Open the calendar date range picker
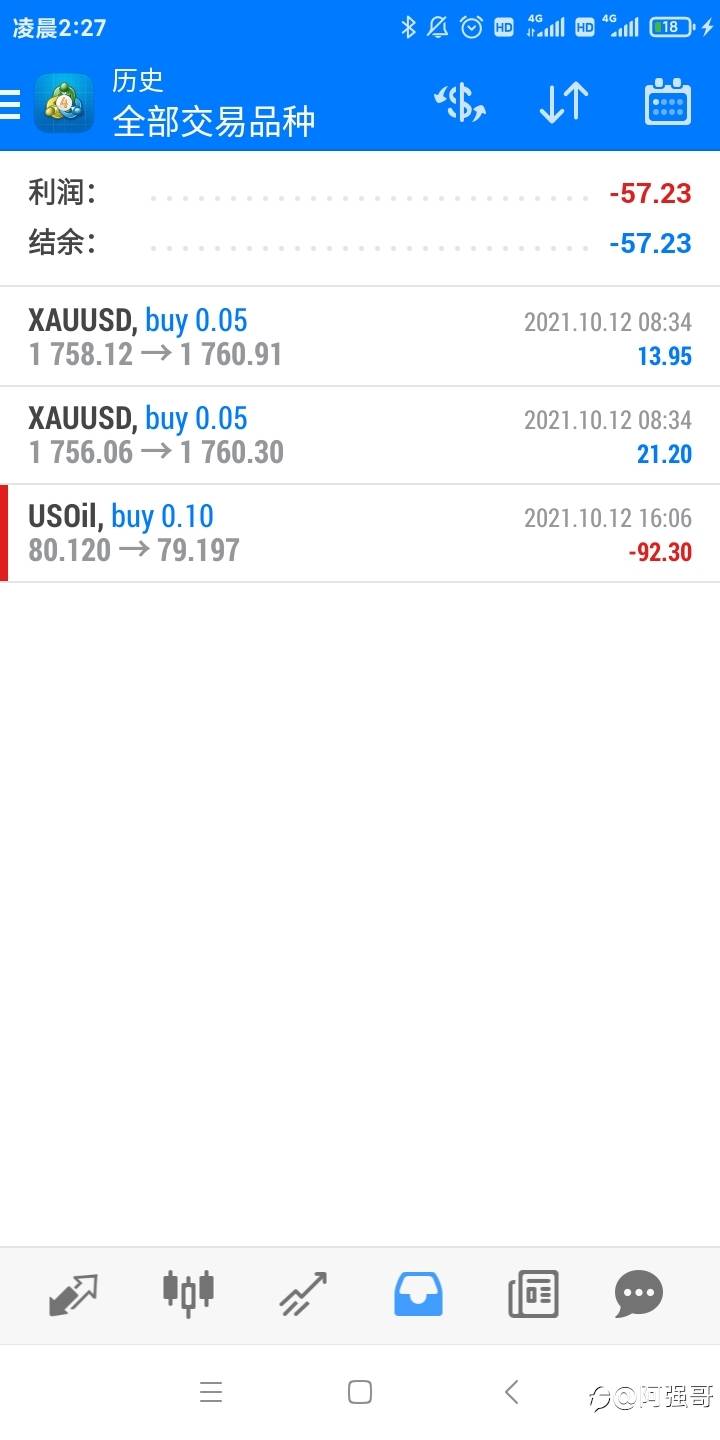The height and width of the screenshot is (1440, 720). click(x=668, y=102)
